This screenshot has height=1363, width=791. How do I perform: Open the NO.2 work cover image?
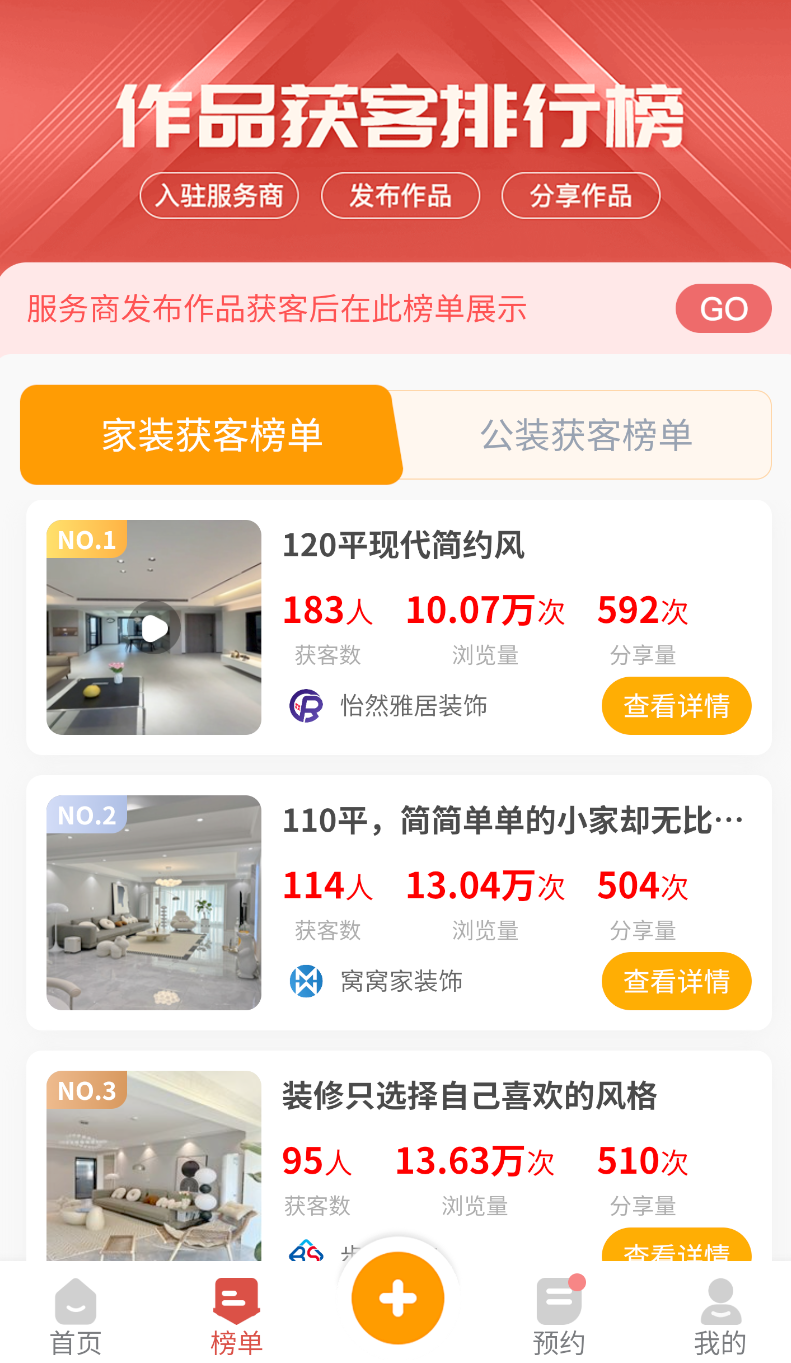pyautogui.click(x=154, y=903)
